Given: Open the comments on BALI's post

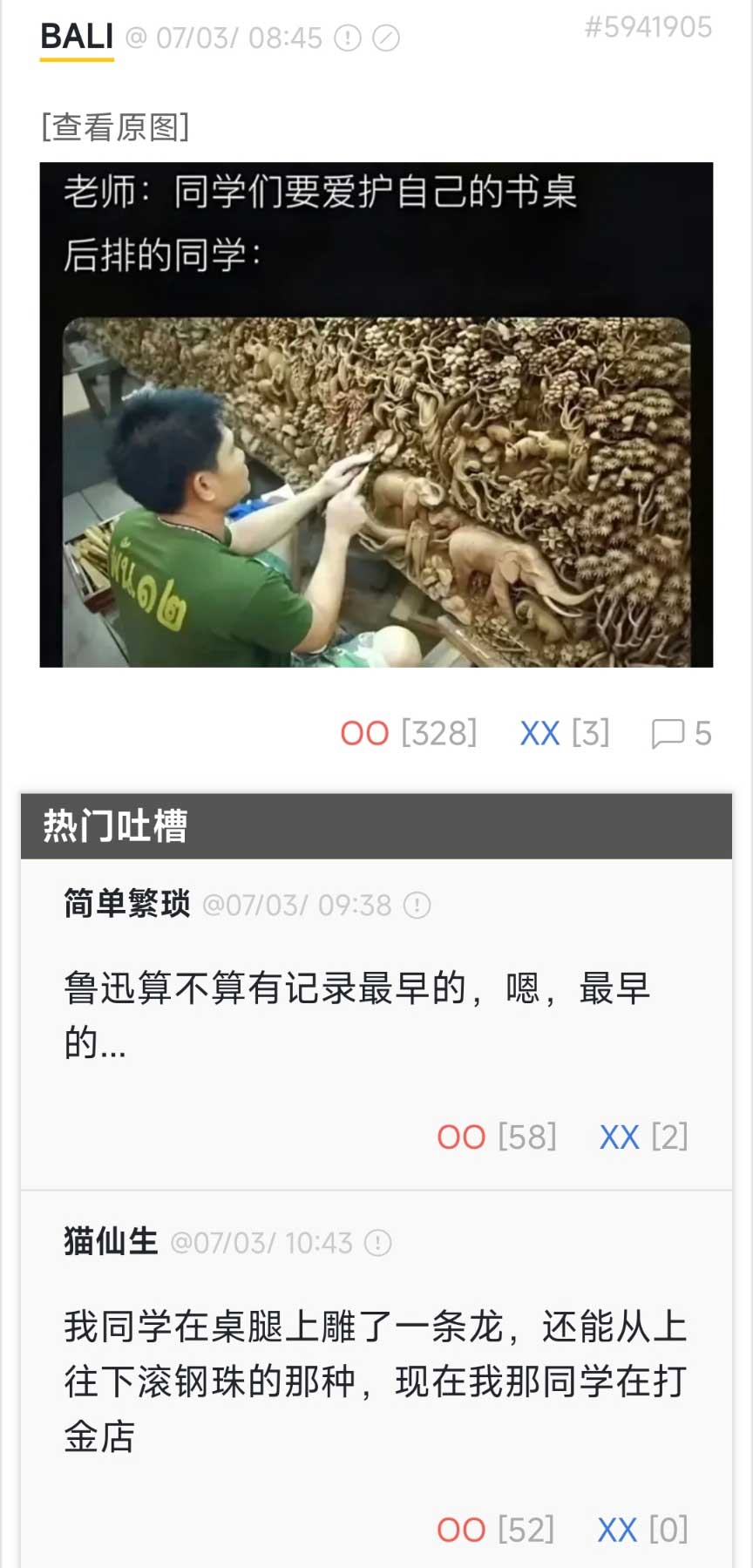Looking at the screenshot, I should (682, 734).
